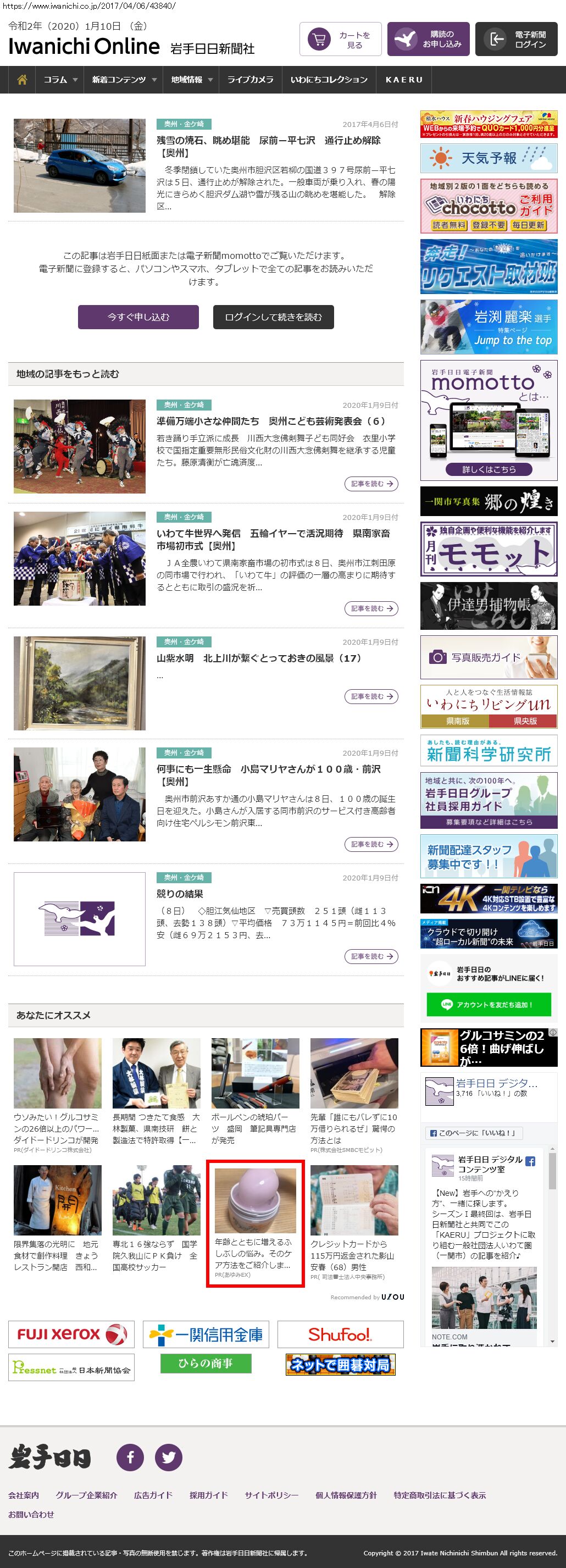Add the LINE account as friend

tap(489, 1004)
